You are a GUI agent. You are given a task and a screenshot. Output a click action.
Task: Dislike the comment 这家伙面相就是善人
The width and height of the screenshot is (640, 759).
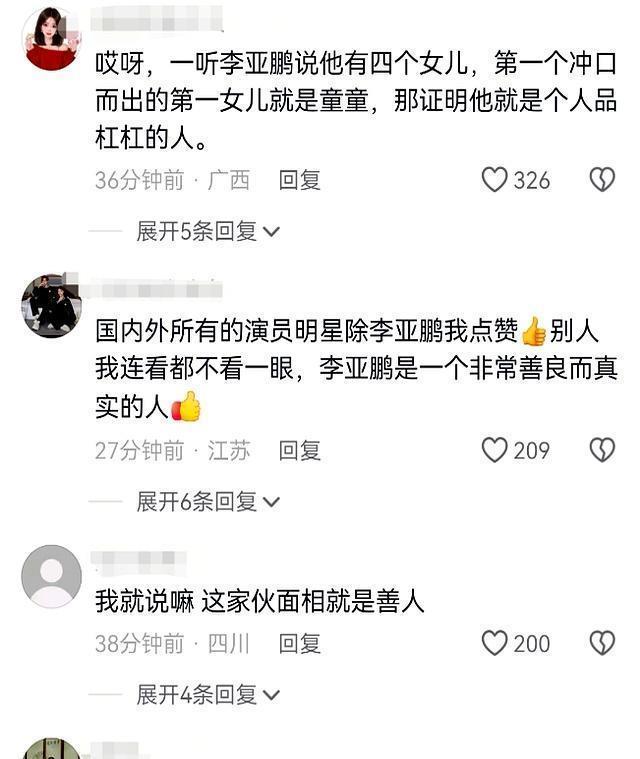click(601, 643)
